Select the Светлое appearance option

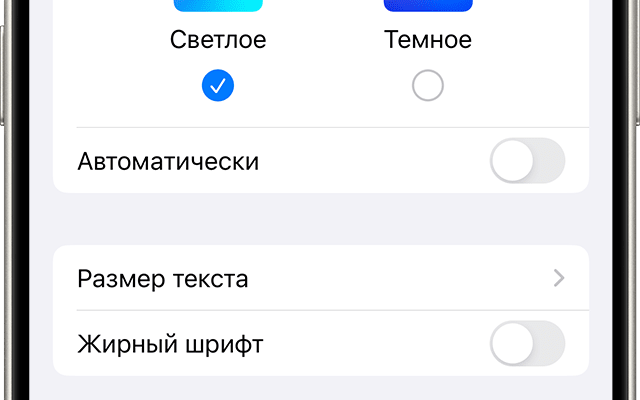pyautogui.click(x=218, y=87)
